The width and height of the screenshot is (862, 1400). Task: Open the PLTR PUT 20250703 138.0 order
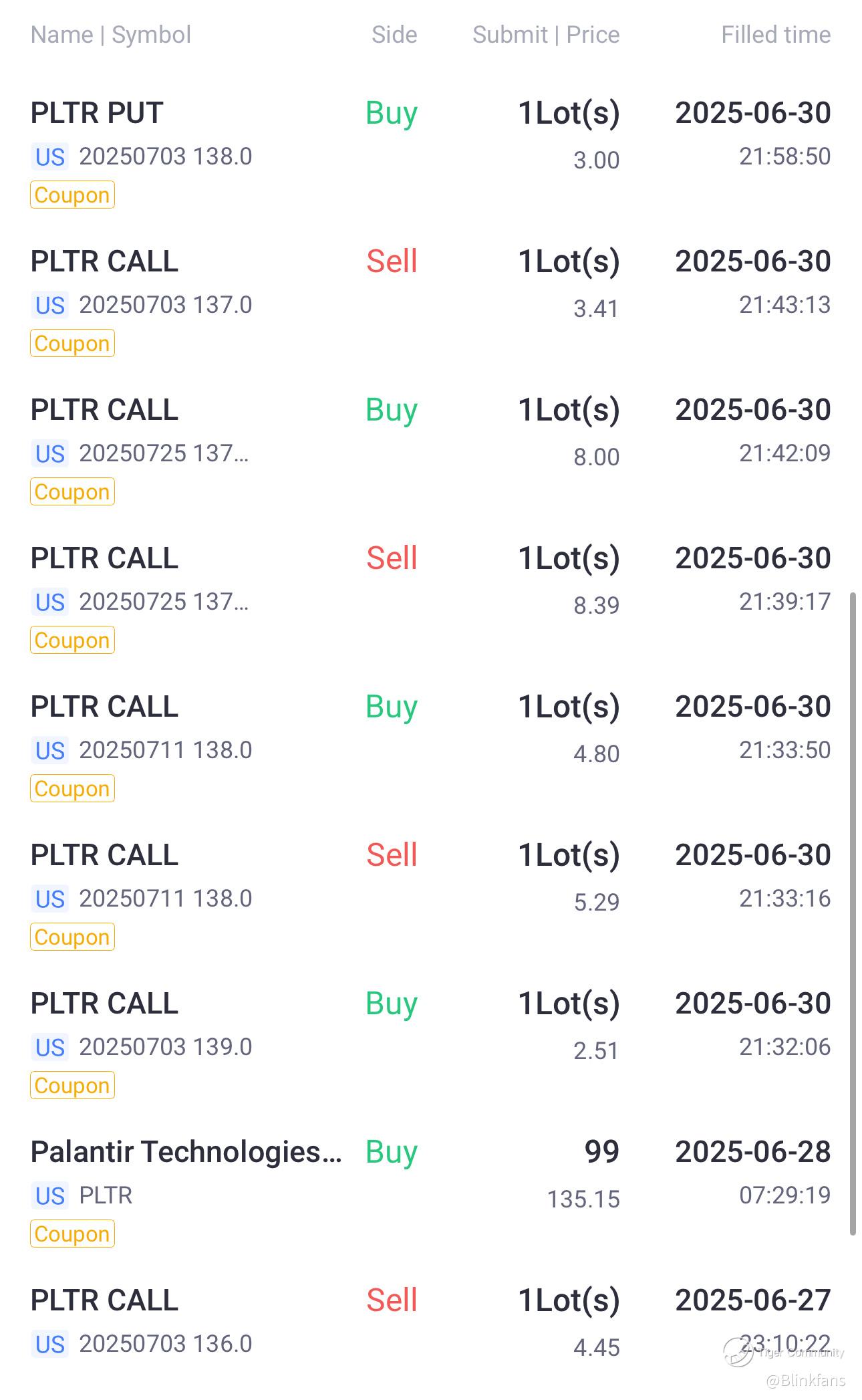click(431, 152)
